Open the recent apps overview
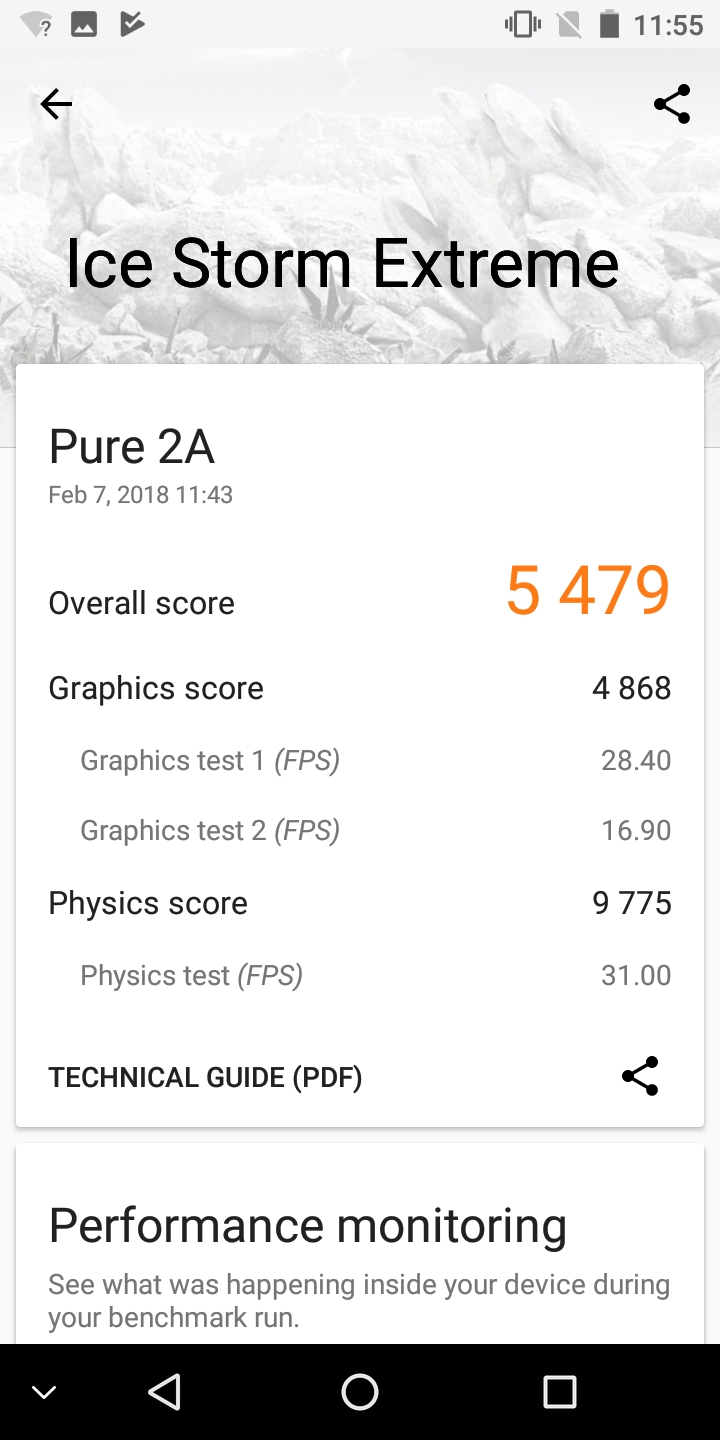This screenshot has height=1440, width=720. point(559,1391)
